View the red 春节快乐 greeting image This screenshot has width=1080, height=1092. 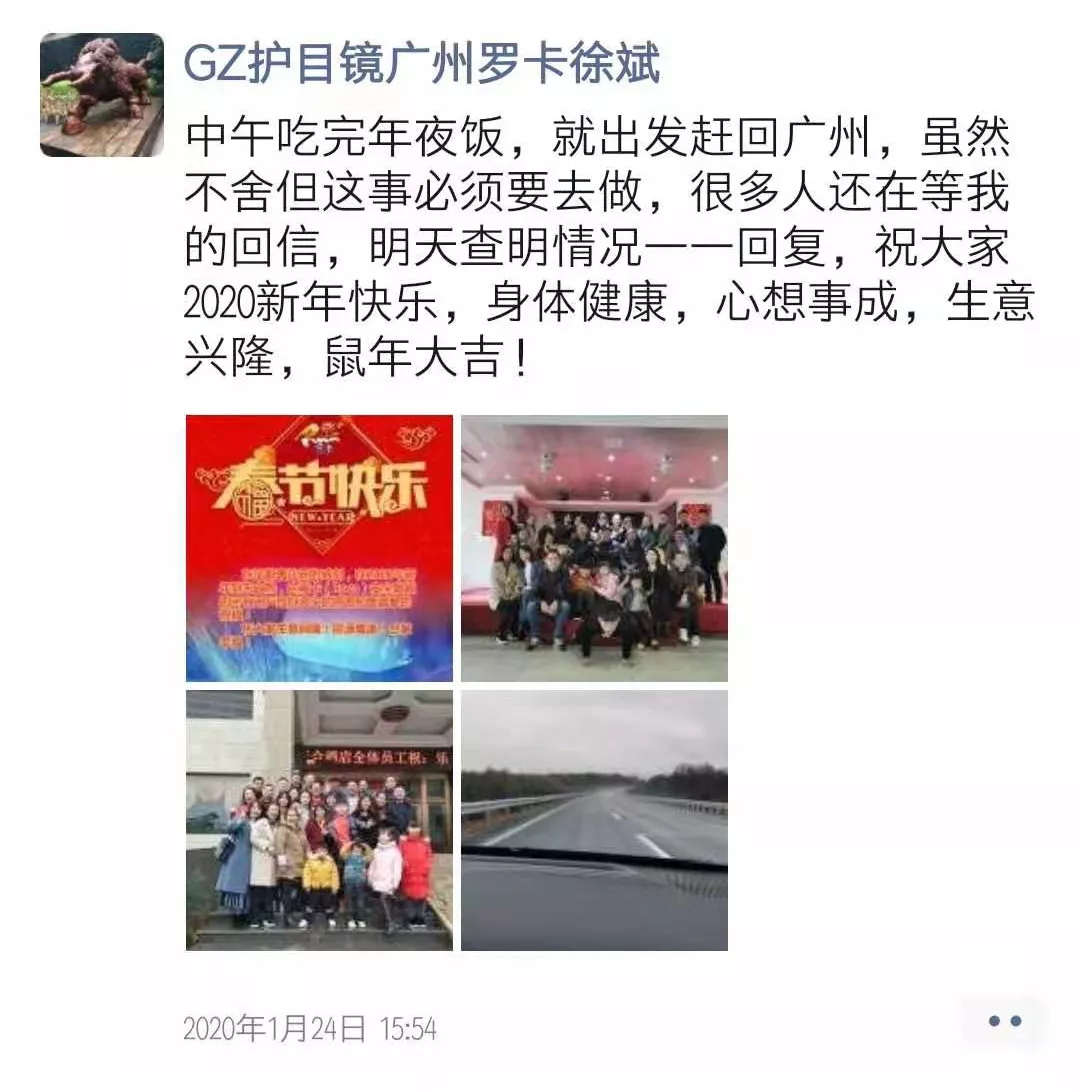pos(319,548)
